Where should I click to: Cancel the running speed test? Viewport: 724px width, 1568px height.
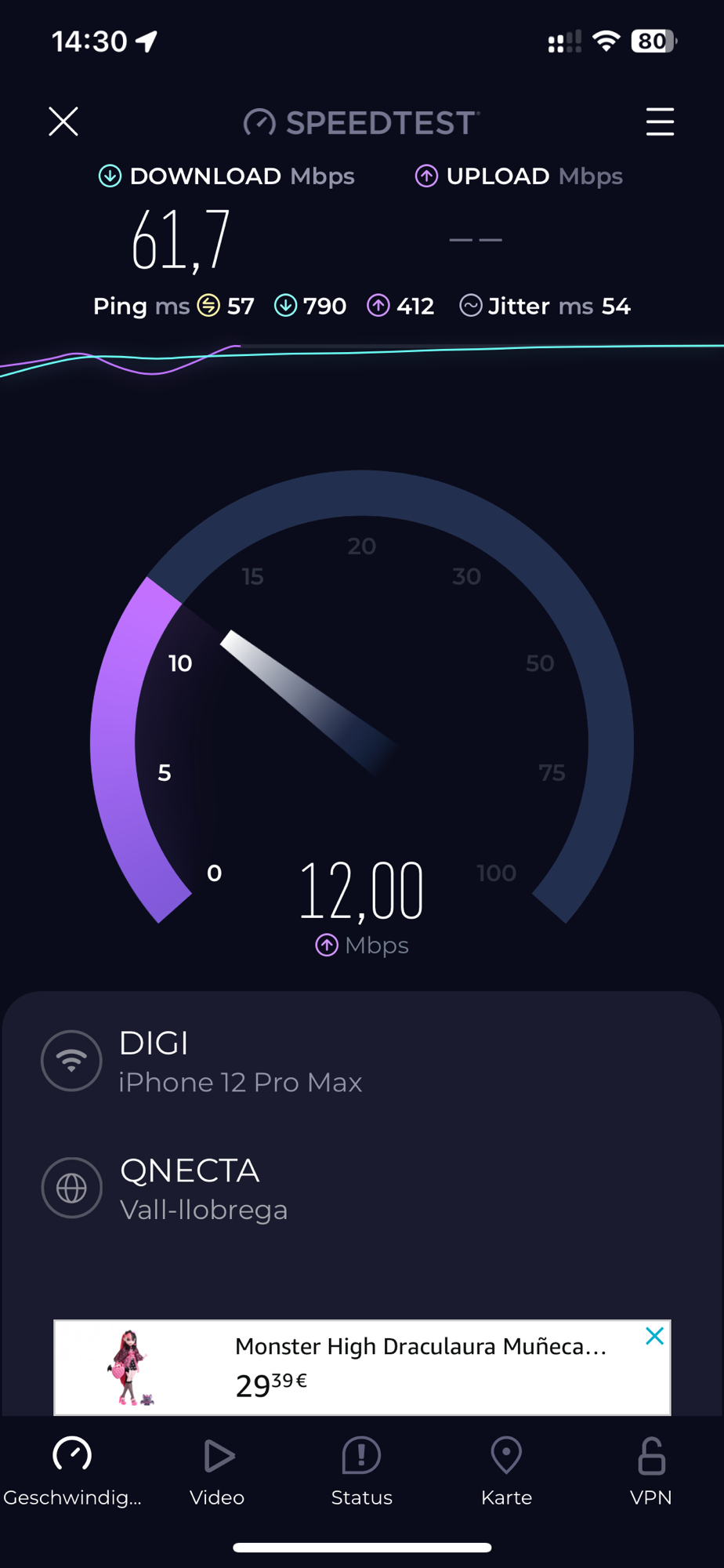coord(63,122)
